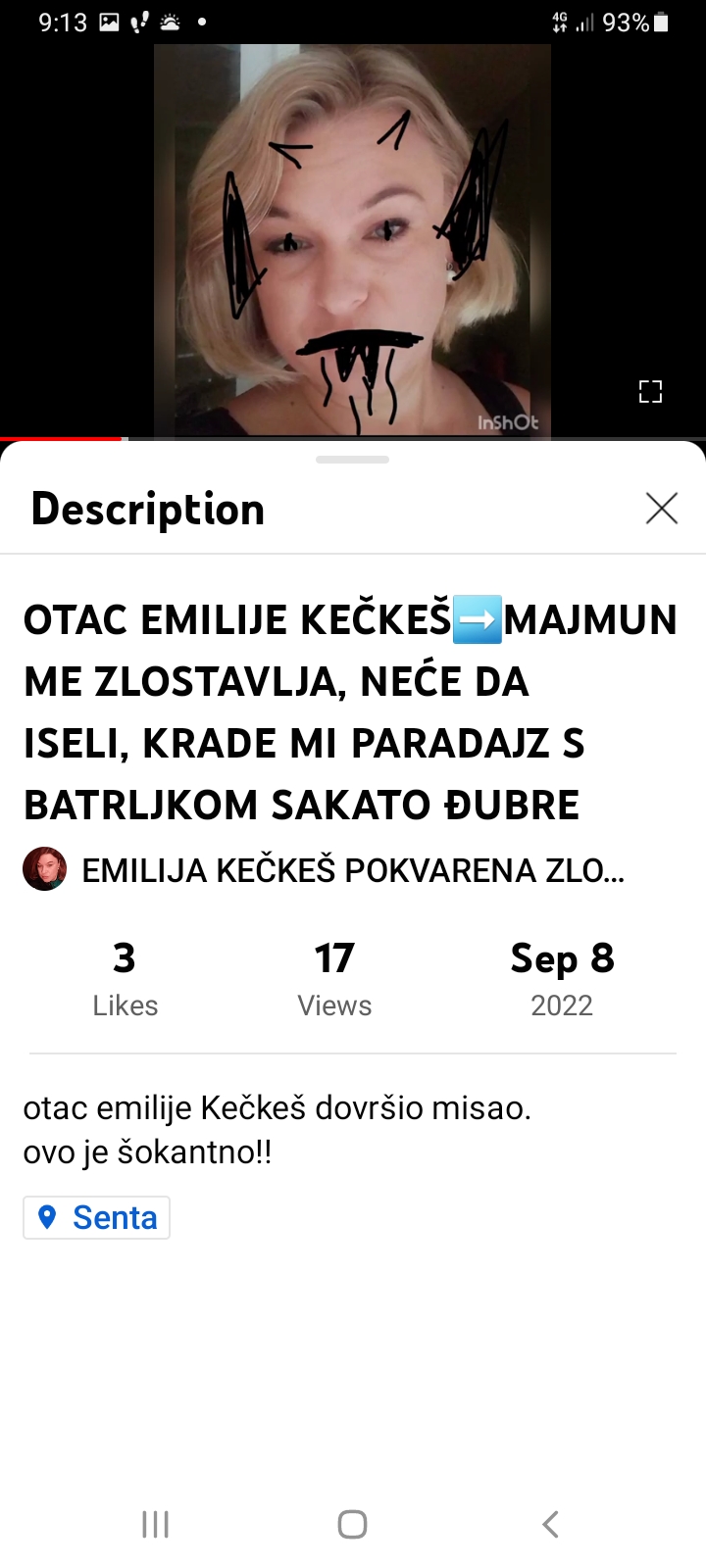Tap the back arrow in the navigation bar
The height and width of the screenshot is (1568, 706).
[549, 1524]
